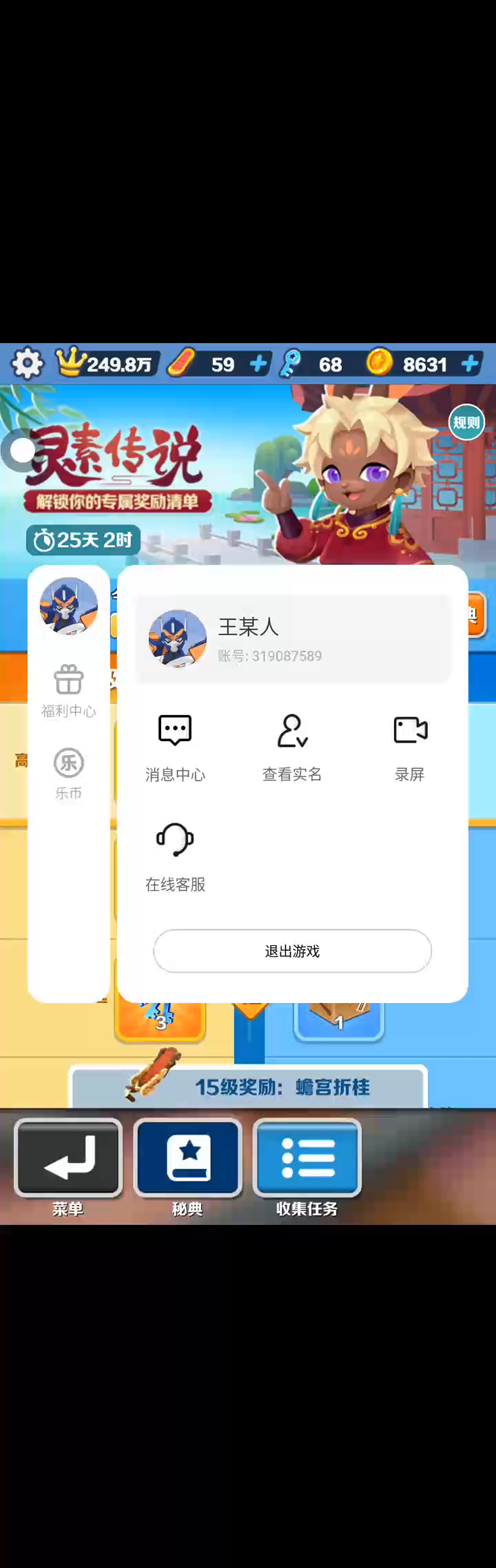Open the 规则 rules button
This screenshot has height=1568, width=496.
pyautogui.click(x=466, y=422)
